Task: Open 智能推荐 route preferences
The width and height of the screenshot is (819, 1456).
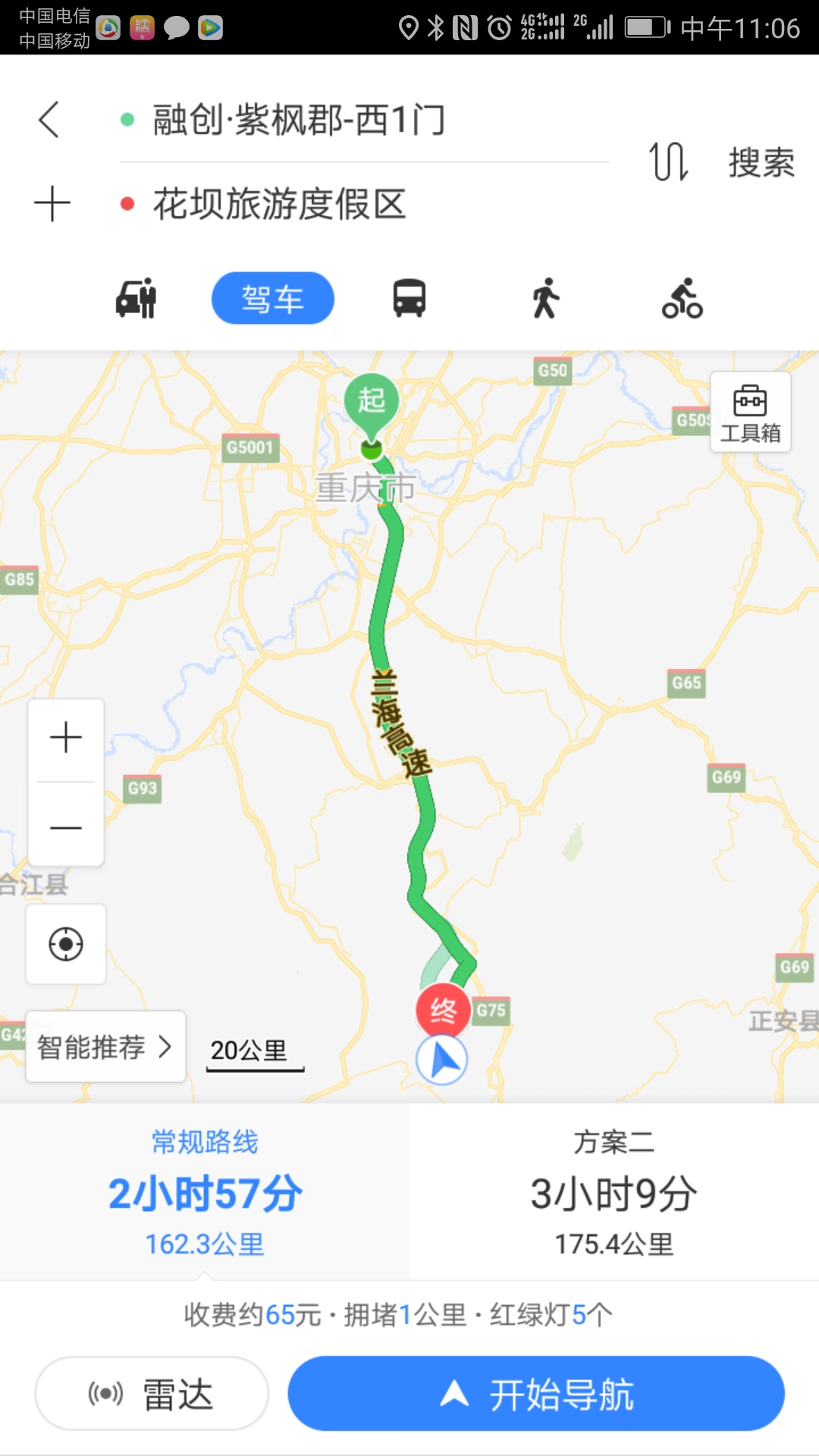Action: click(x=105, y=1047)
